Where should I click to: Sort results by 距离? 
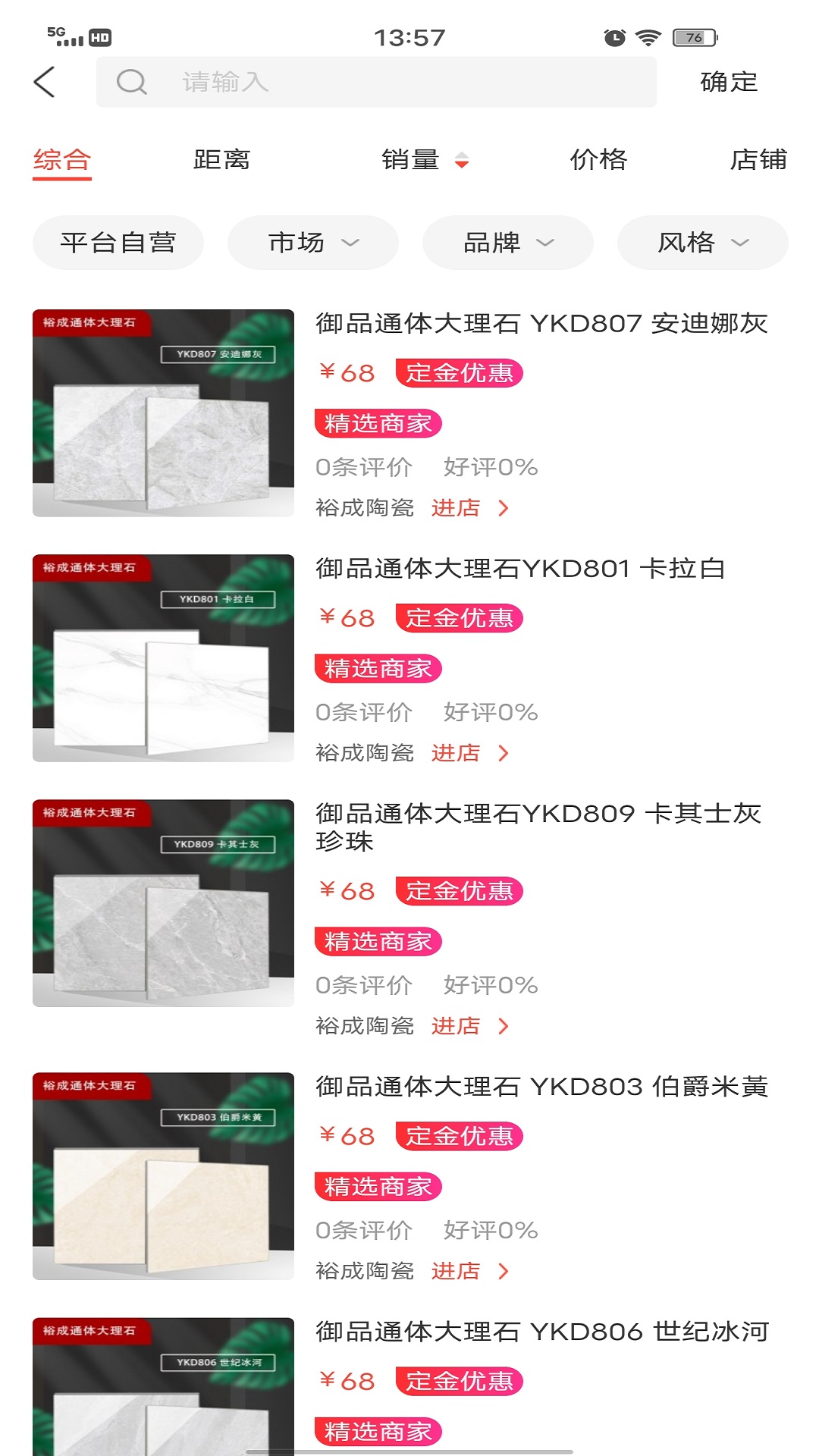[221, 160]
